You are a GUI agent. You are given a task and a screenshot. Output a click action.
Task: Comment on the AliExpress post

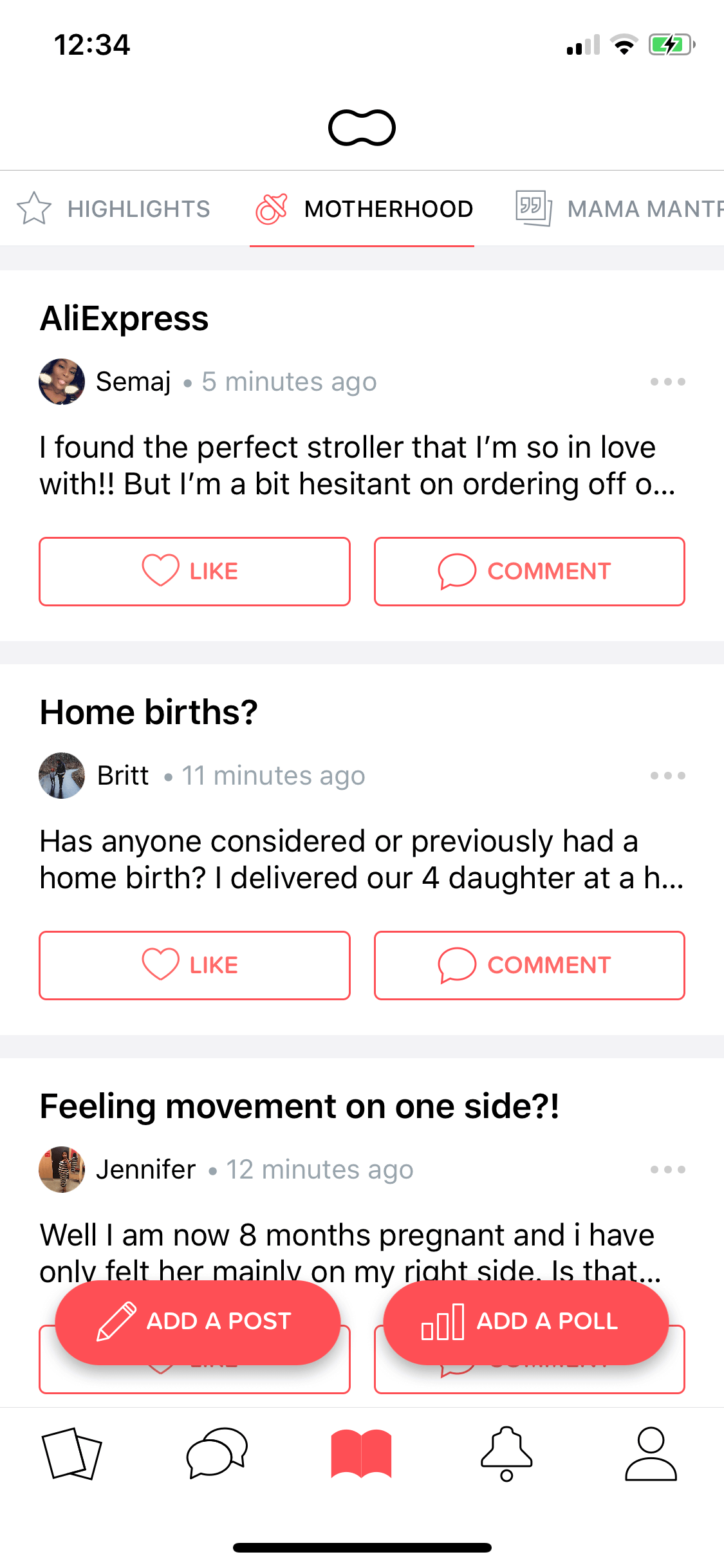click(x=529, y=572)
